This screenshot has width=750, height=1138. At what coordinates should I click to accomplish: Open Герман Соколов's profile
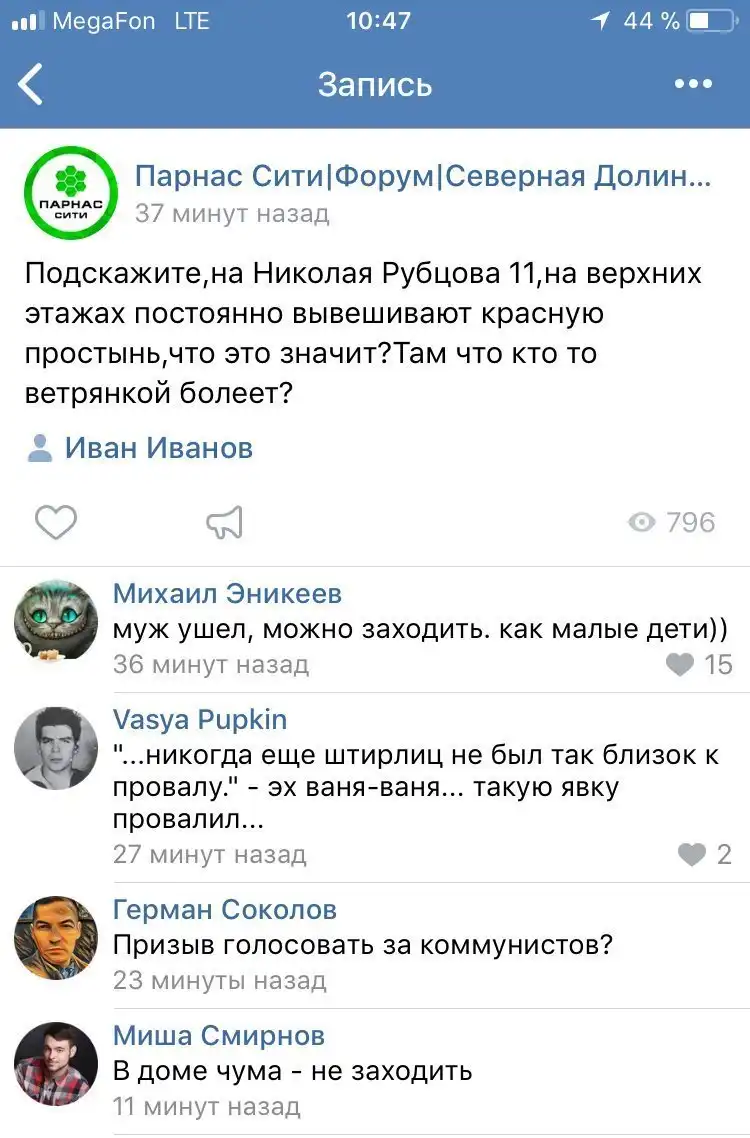tap(224, 909)
